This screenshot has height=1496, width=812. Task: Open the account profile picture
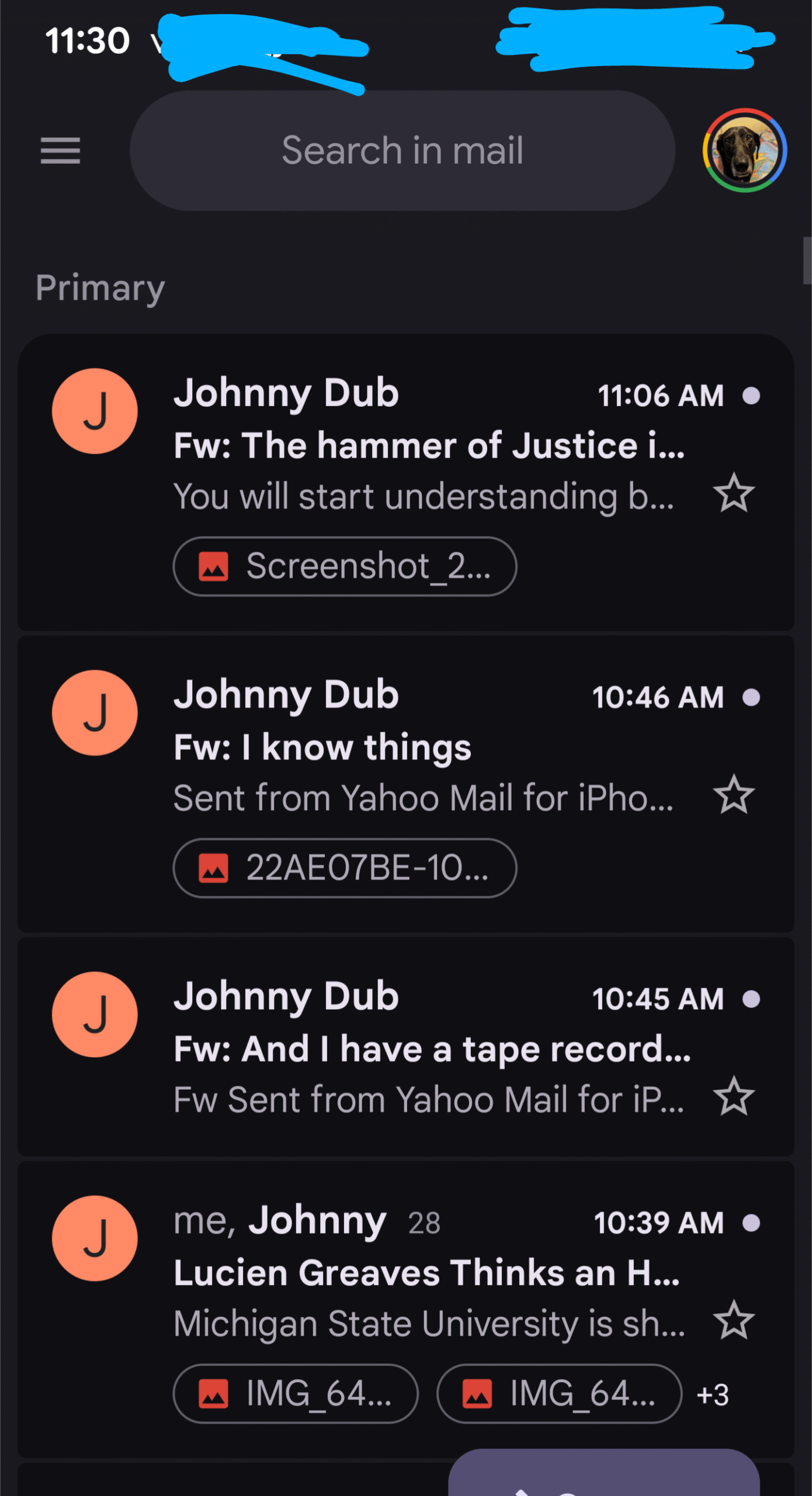[x=744, y=151]
